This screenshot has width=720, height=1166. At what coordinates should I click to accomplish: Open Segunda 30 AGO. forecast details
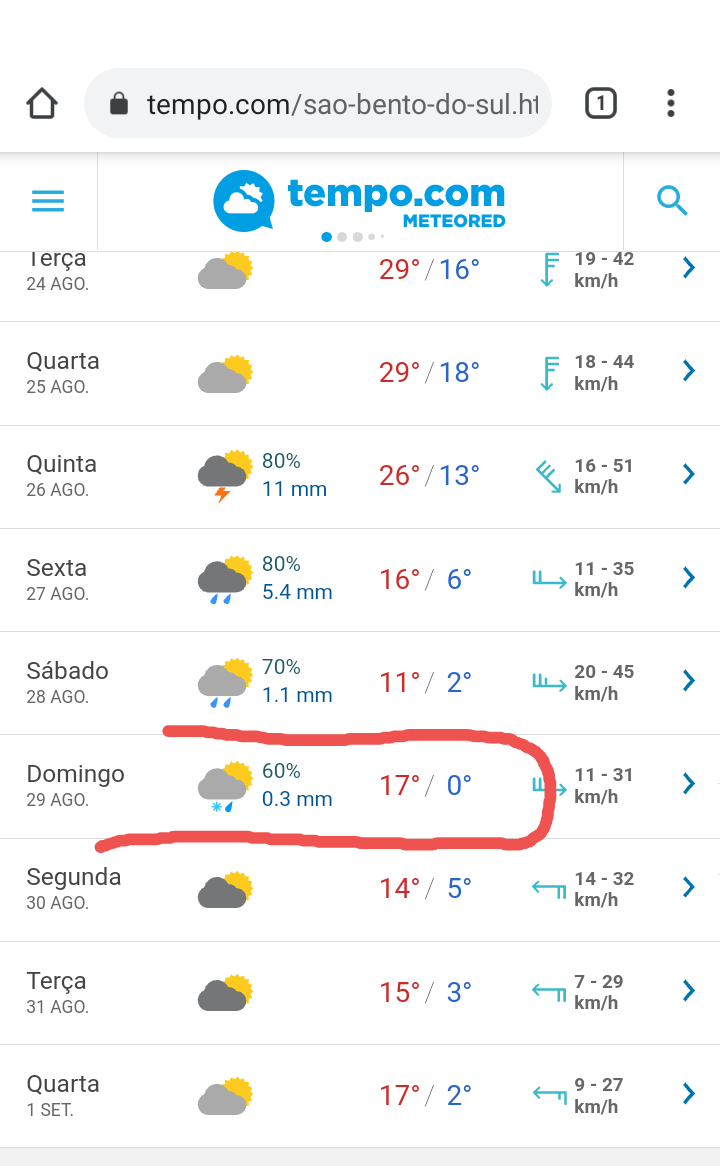[x=360, y=890]
